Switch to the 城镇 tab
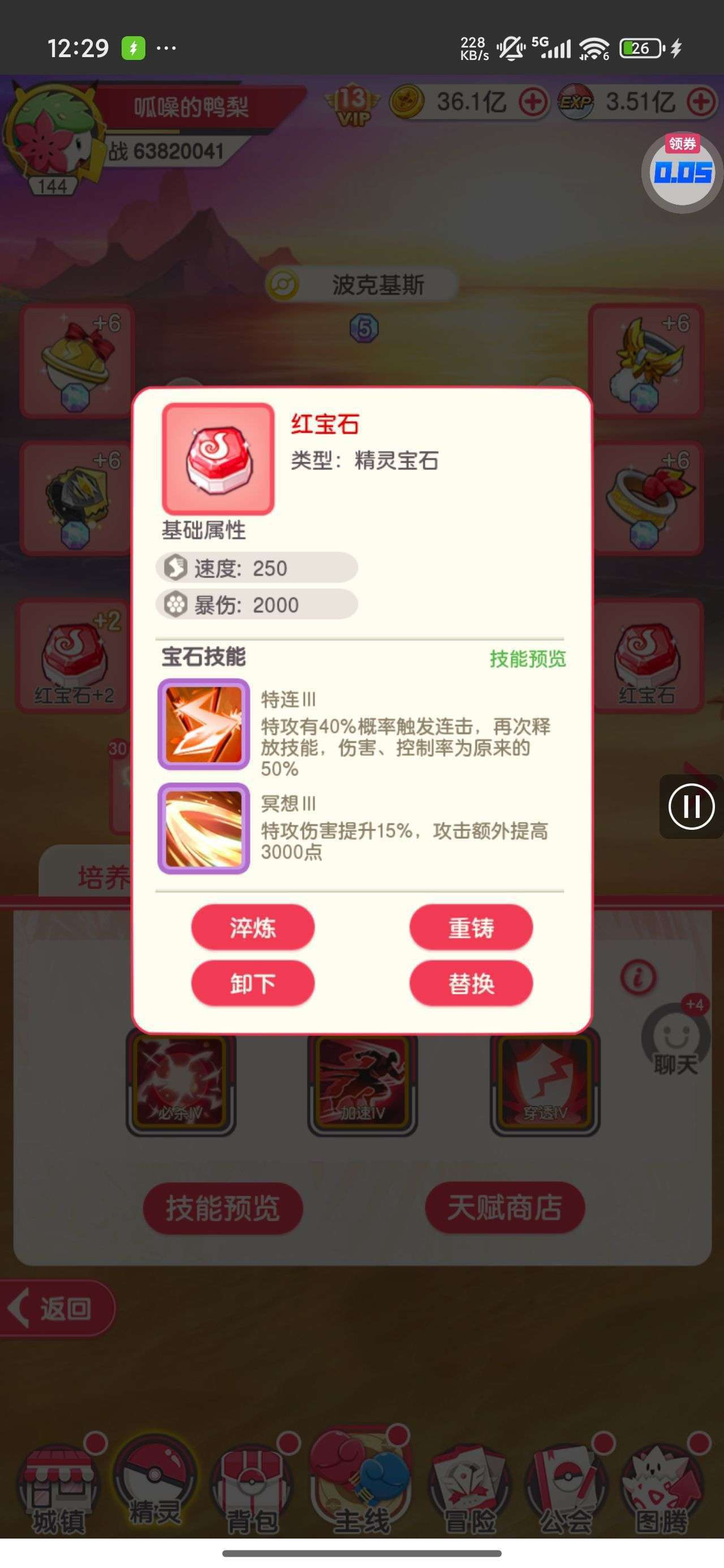The height and width of the screenshot is (1568, 724). [x=58, y=1490]
